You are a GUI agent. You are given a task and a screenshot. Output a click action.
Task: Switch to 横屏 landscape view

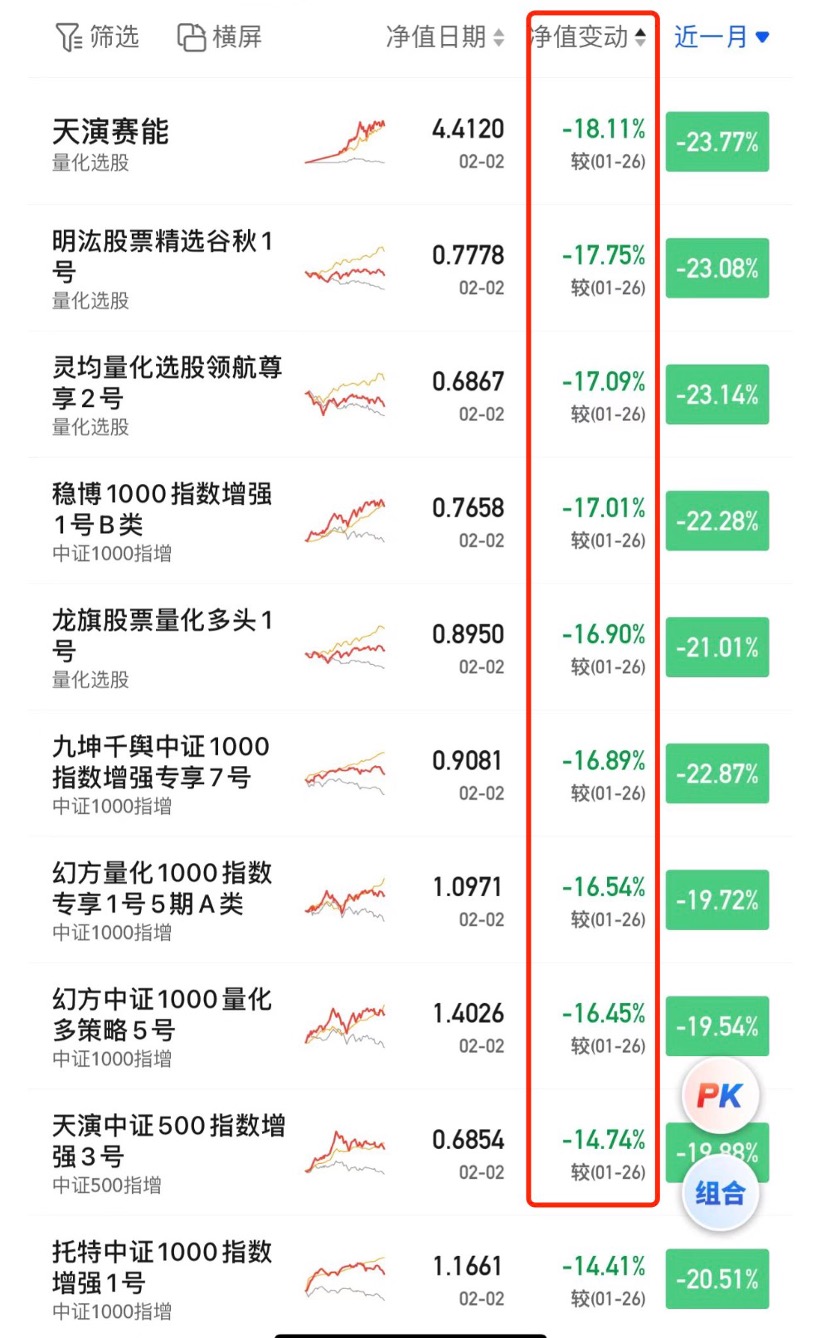pos(220,38)
